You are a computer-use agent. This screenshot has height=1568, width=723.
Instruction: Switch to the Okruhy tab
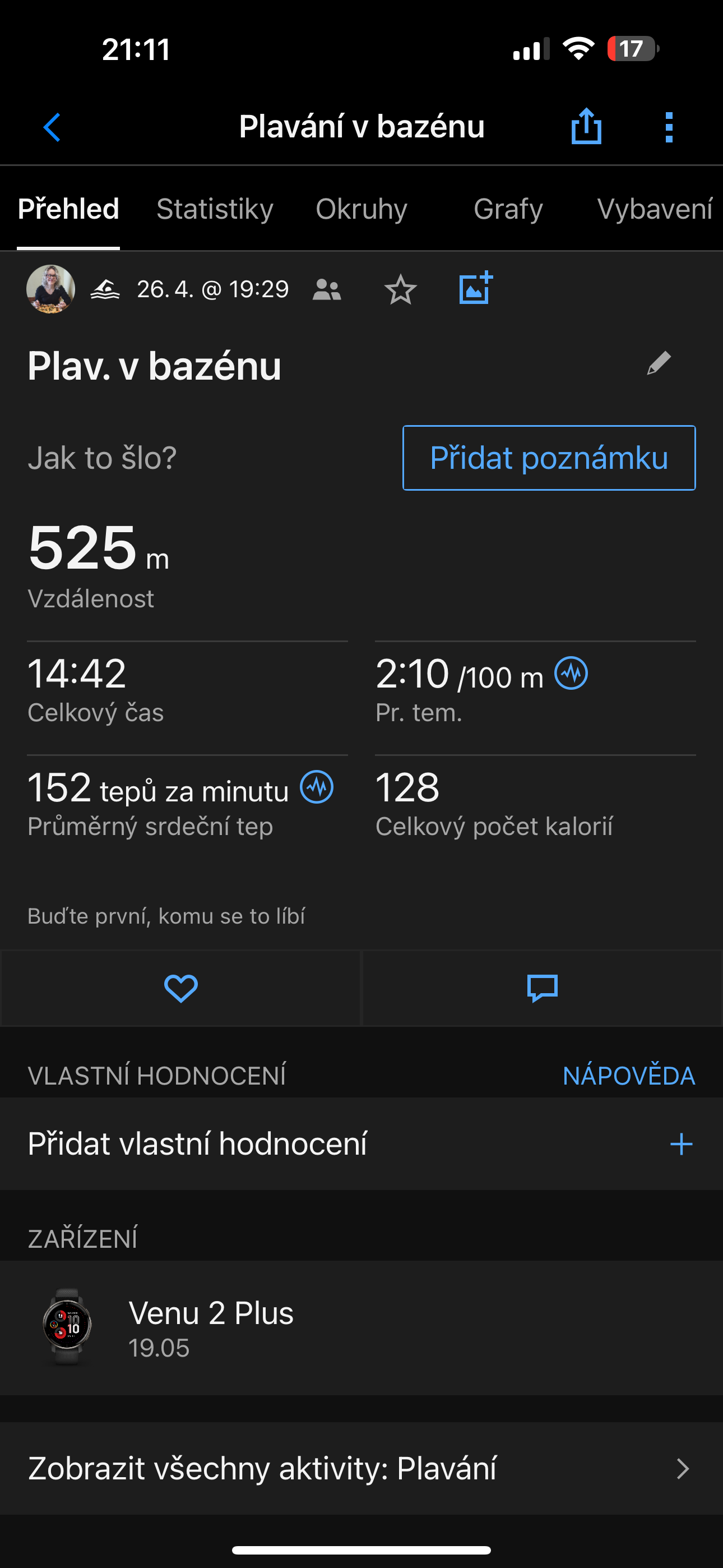click(361, 209)
